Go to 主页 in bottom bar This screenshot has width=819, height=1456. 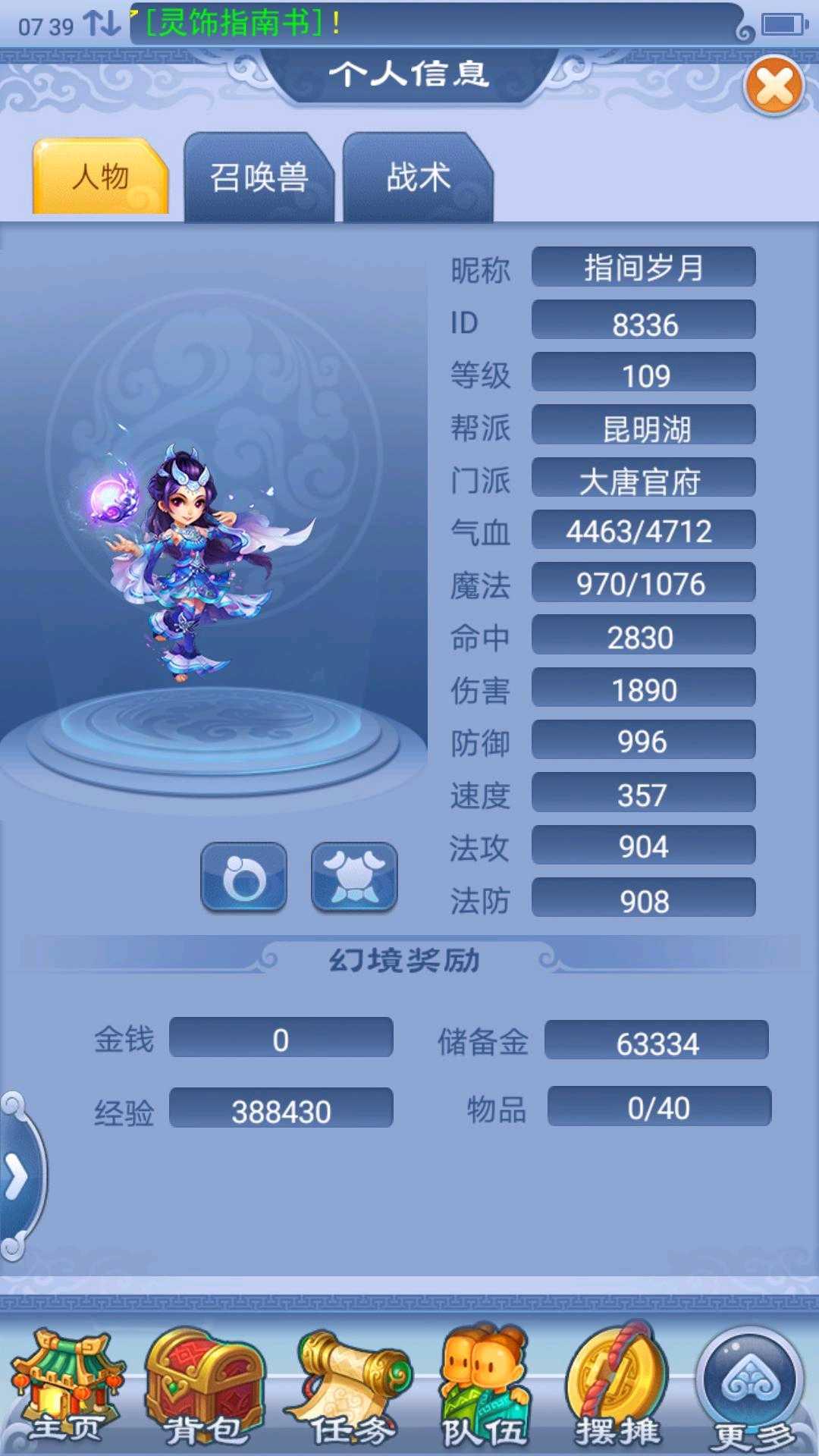[x=67, y=1389]
